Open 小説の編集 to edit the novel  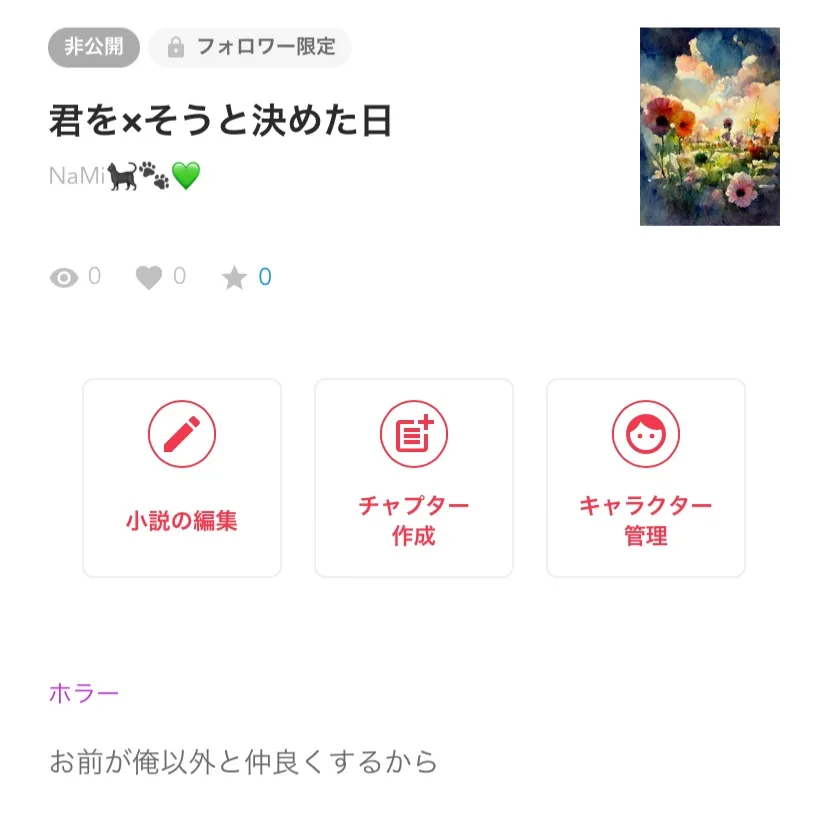tap(182, 478)
